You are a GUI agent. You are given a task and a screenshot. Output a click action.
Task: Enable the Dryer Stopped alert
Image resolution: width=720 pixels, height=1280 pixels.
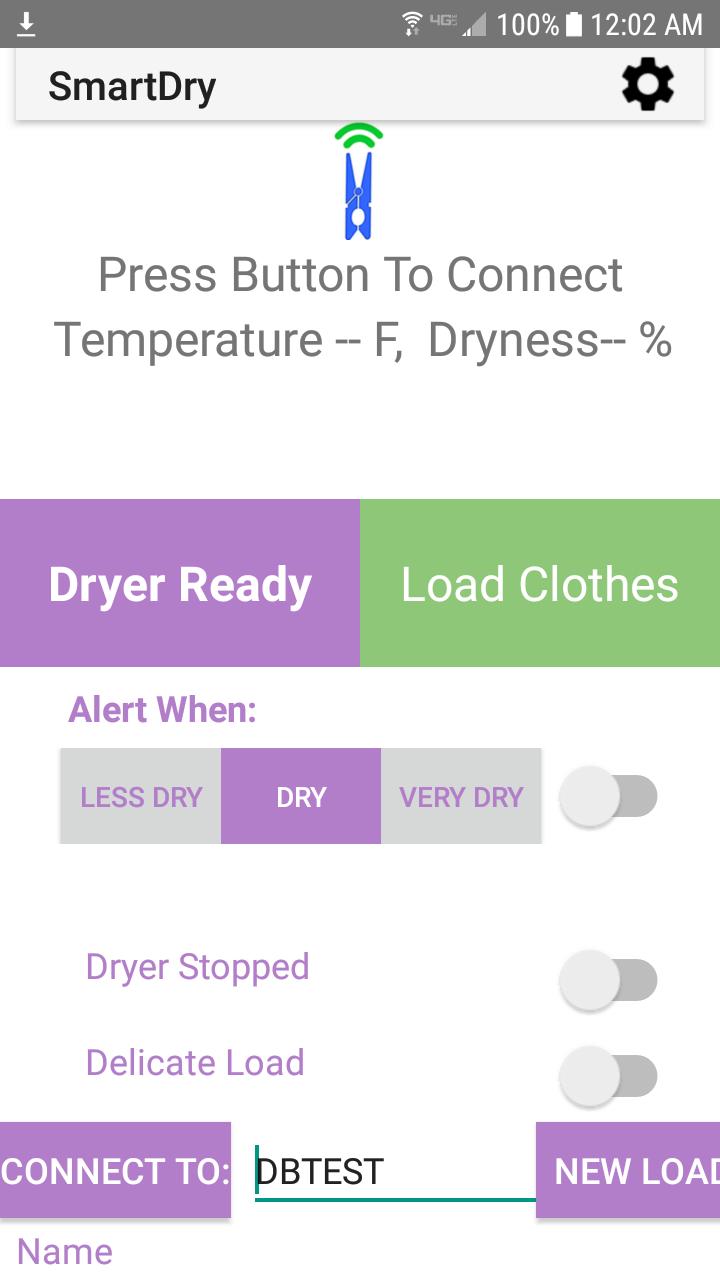pyautogui.click(x=609, y=978)
